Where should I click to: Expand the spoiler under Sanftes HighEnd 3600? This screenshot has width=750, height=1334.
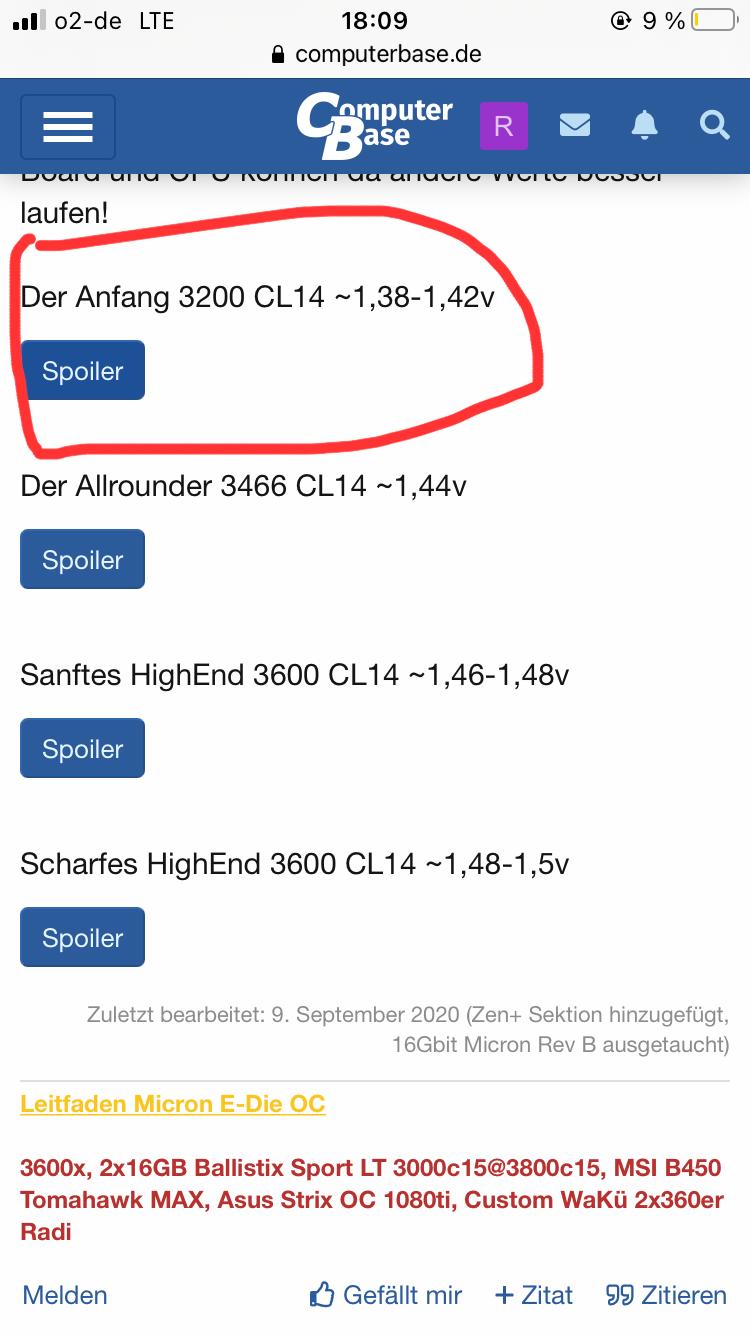pos(83,749)
